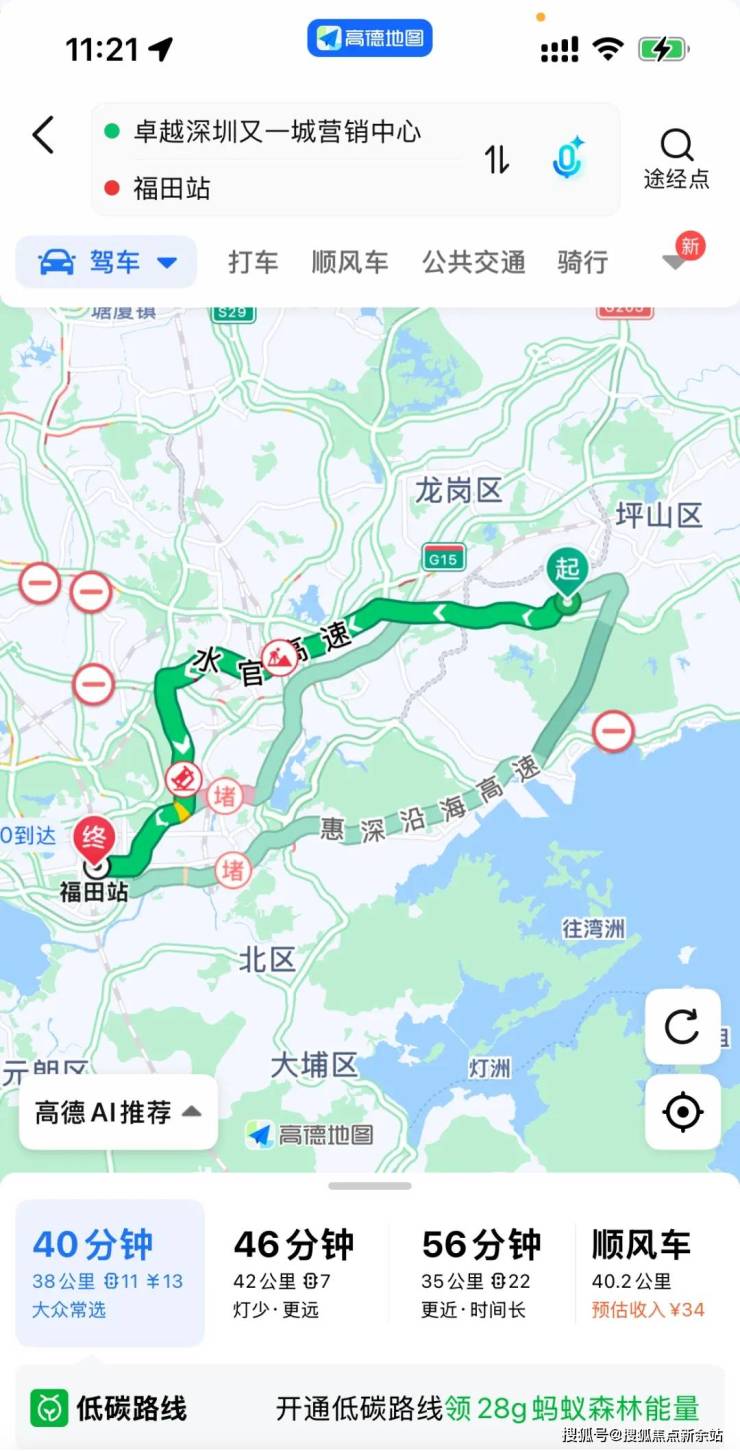Switch to the 骑行 tab
The image size is (740, 1451).
point(582,262)
